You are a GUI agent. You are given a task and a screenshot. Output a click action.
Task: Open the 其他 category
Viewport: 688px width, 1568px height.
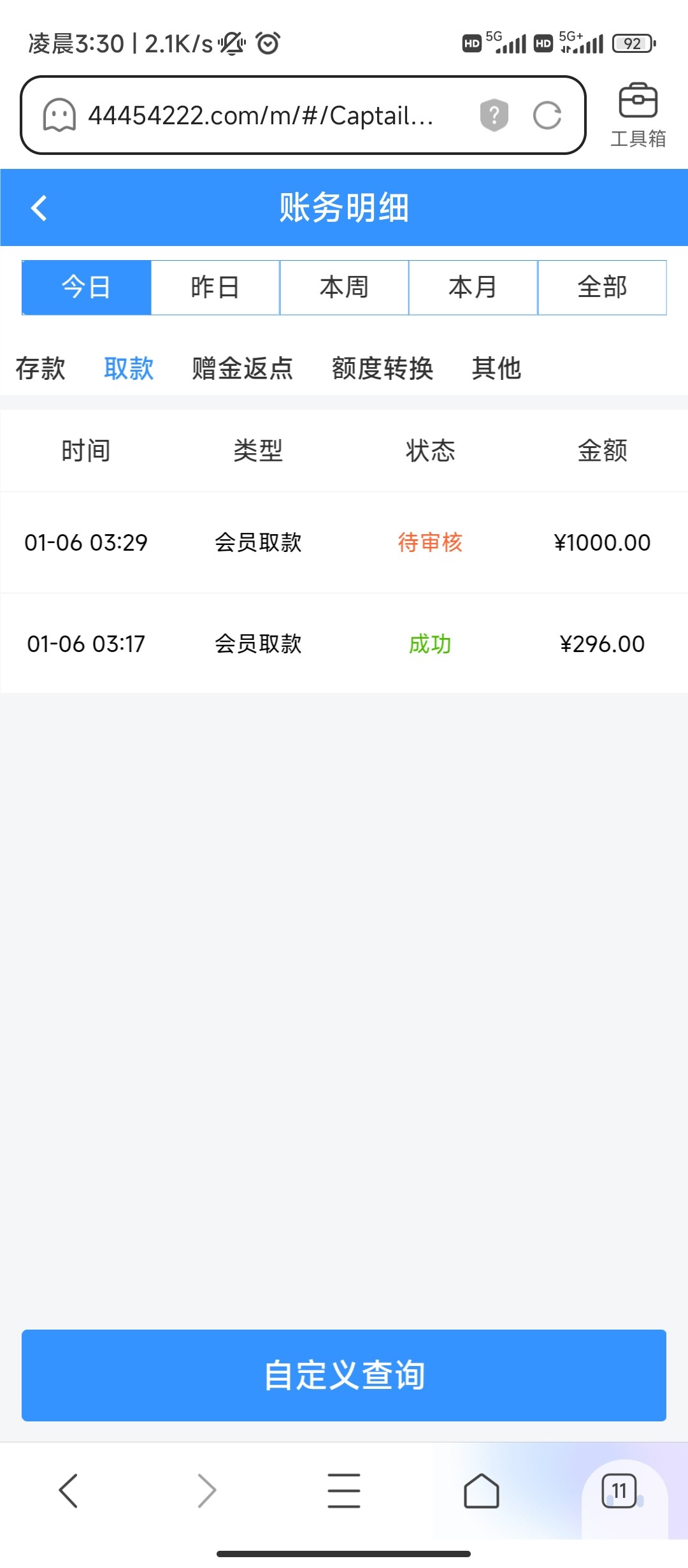tap(496, 368)
